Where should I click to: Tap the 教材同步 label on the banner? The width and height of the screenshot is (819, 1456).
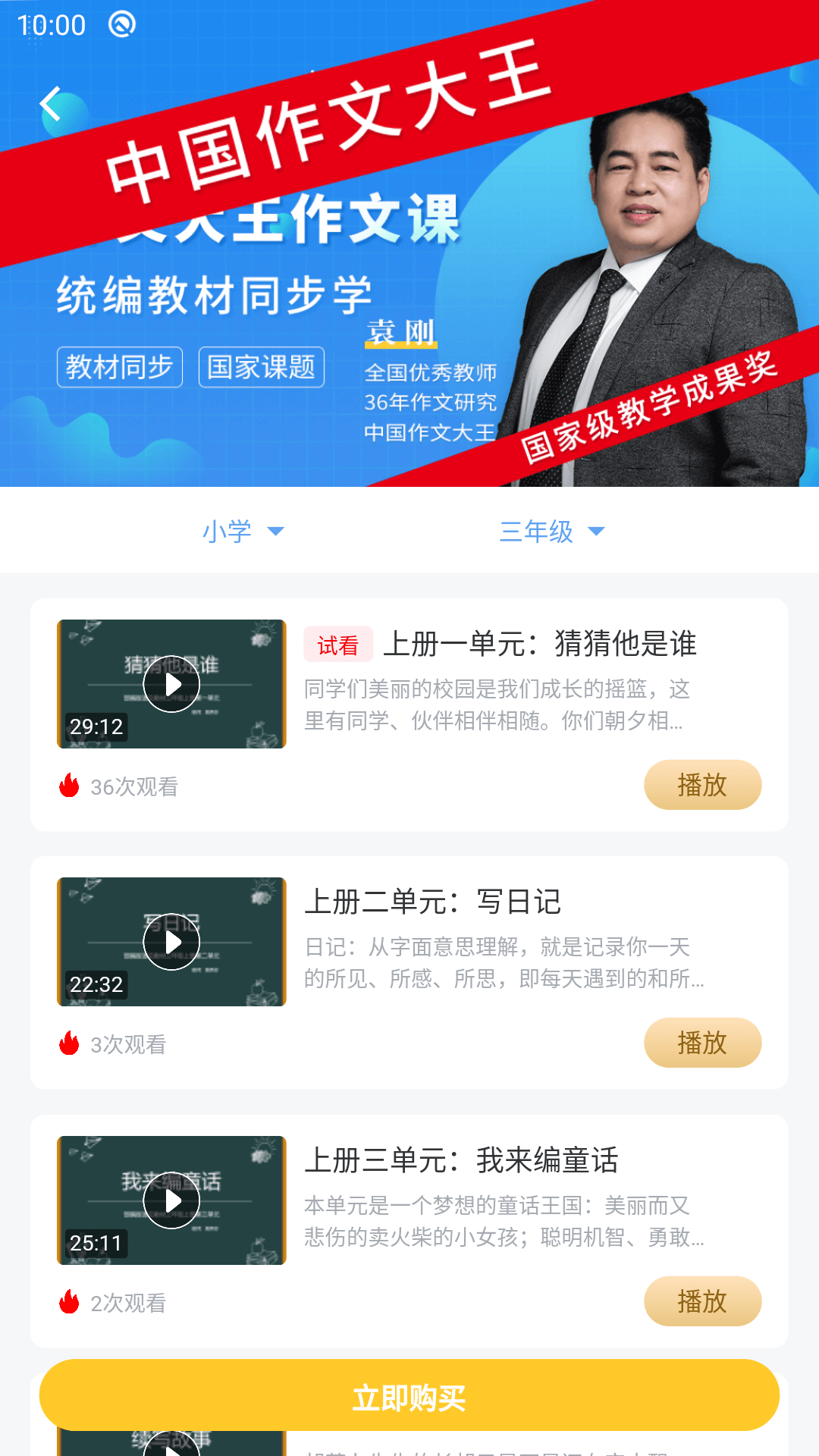click(120, 366)
